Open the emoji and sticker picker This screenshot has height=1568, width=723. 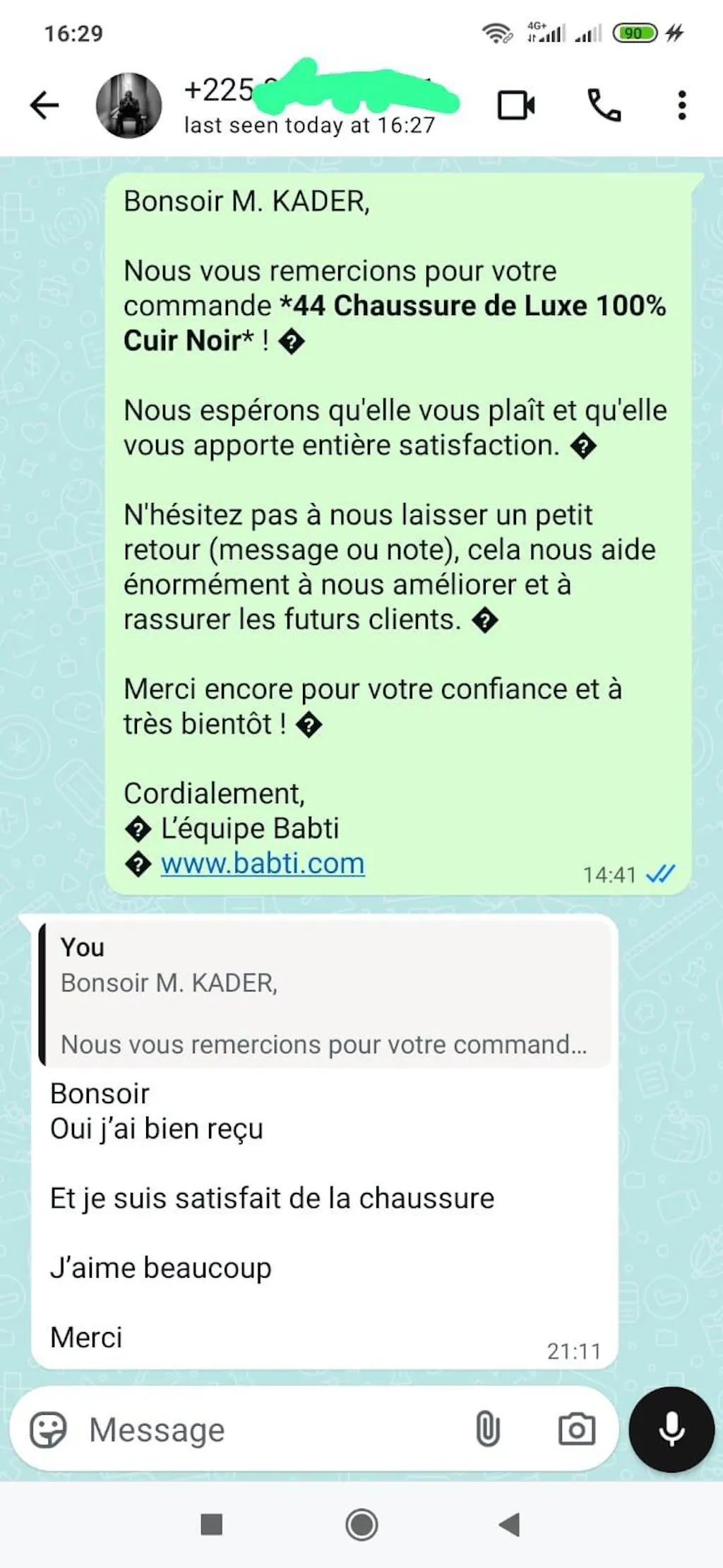48,1430
